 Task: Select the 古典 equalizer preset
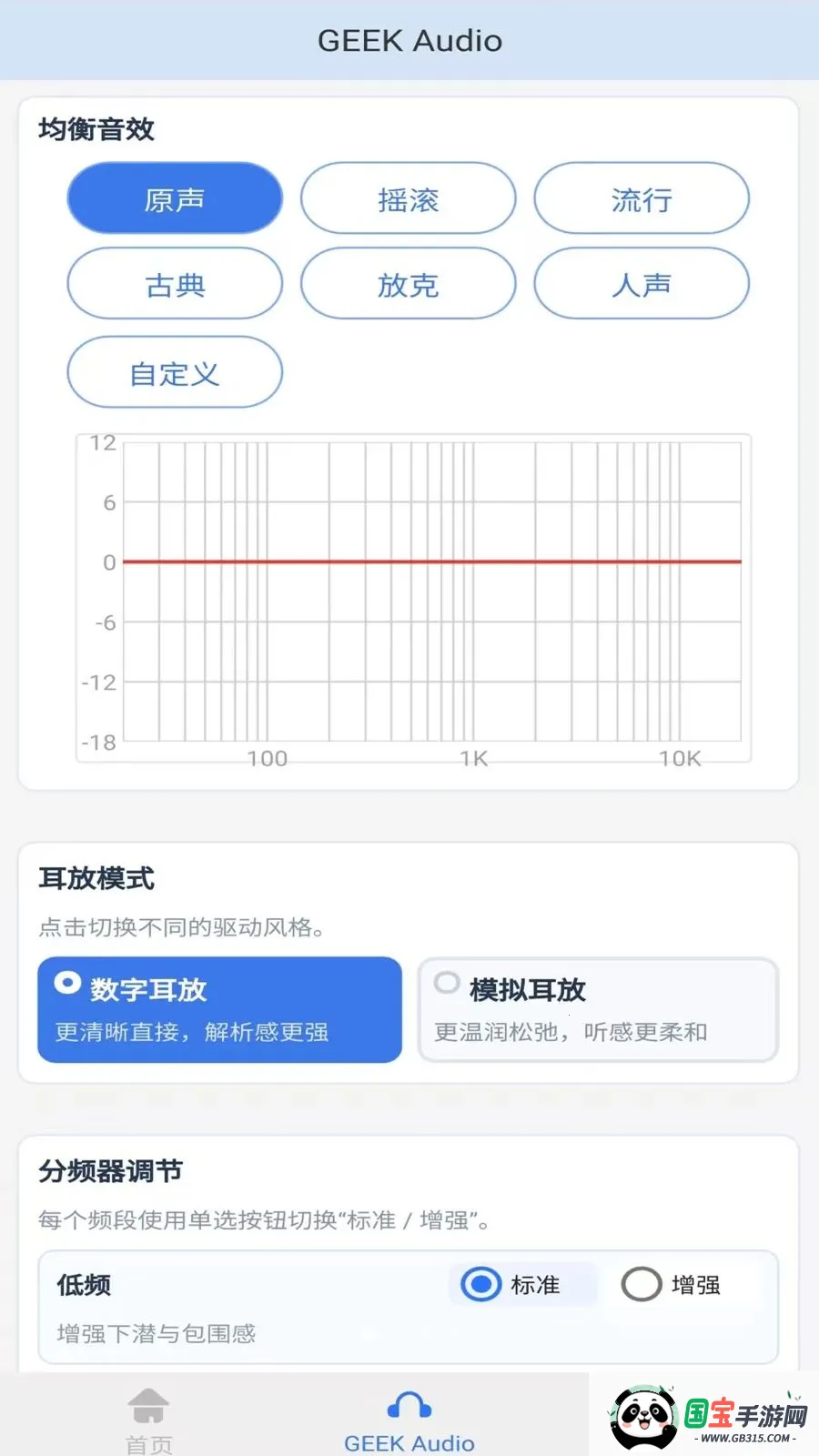point(175,284)
